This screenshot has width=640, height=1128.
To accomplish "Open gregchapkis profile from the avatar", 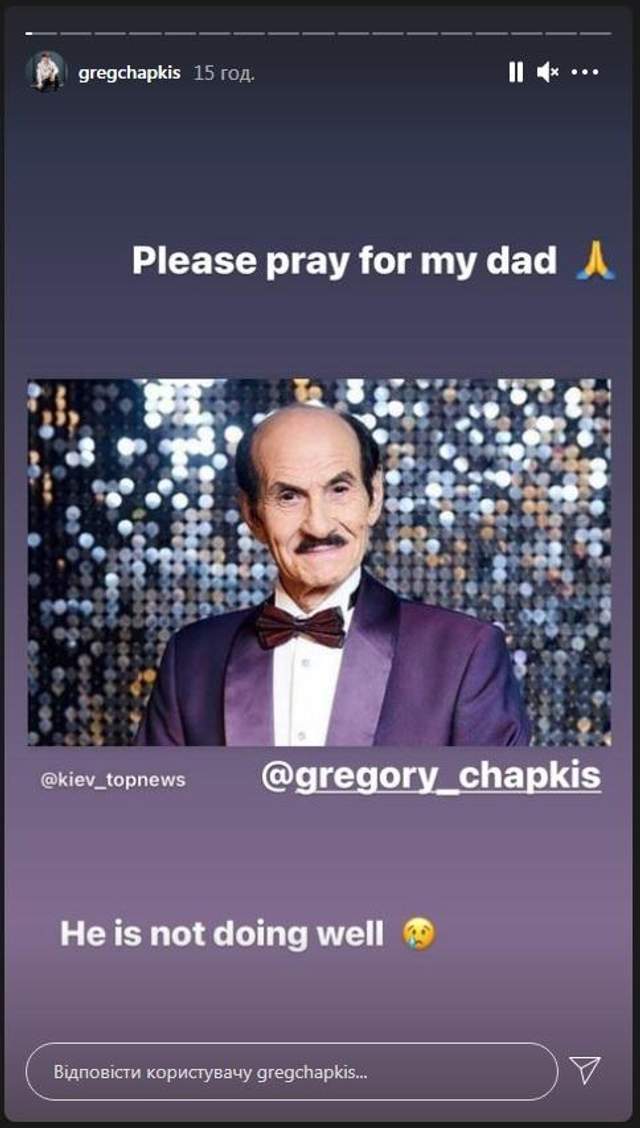I will click(46, 72).
